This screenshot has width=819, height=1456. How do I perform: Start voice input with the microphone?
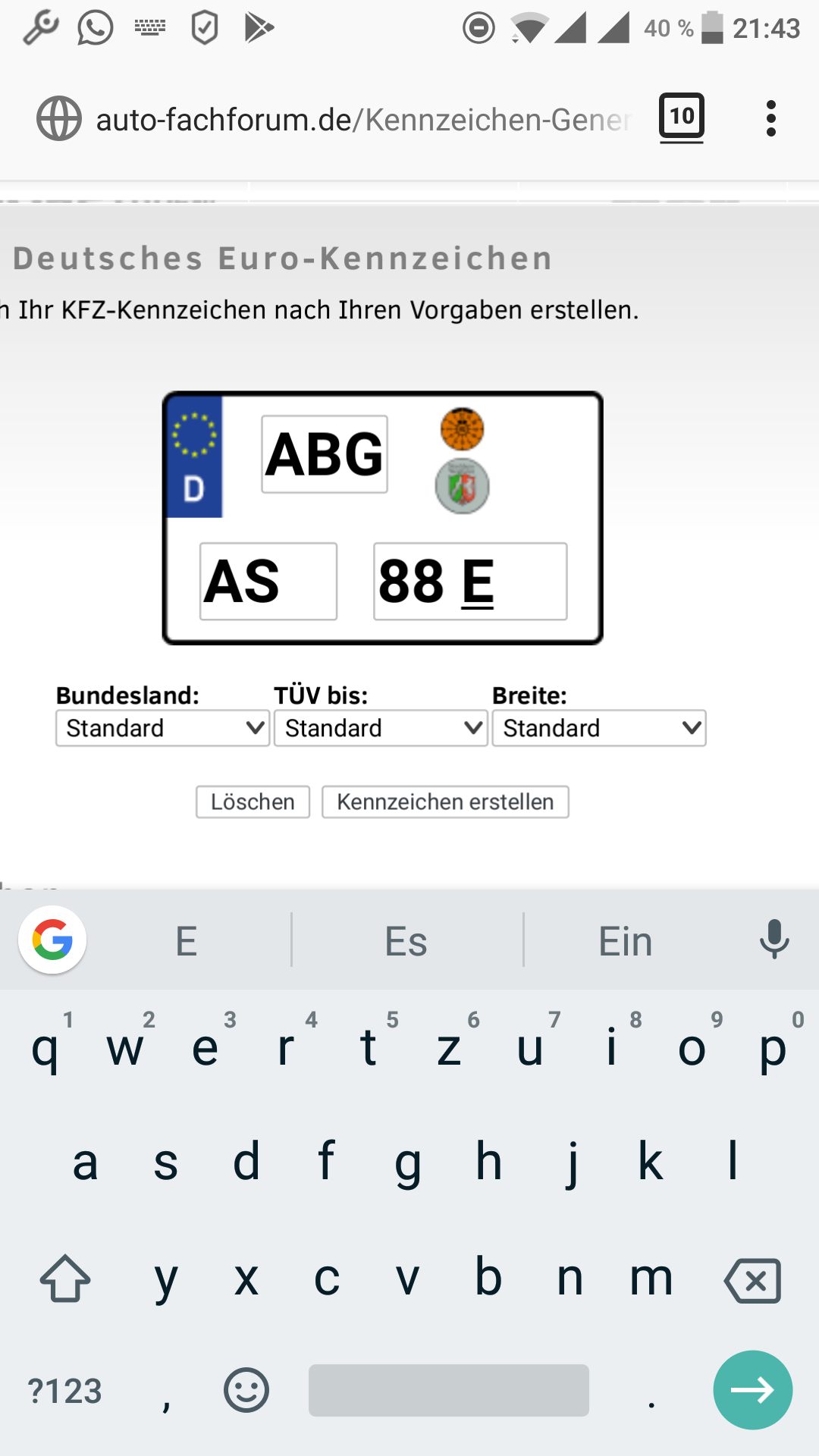click(x=773, y=940)
